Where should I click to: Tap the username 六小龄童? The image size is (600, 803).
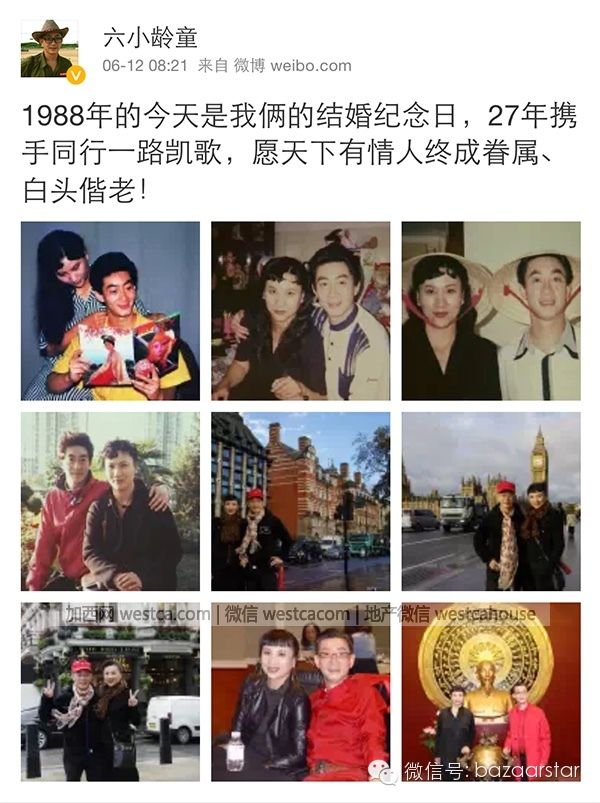[151, 39]
